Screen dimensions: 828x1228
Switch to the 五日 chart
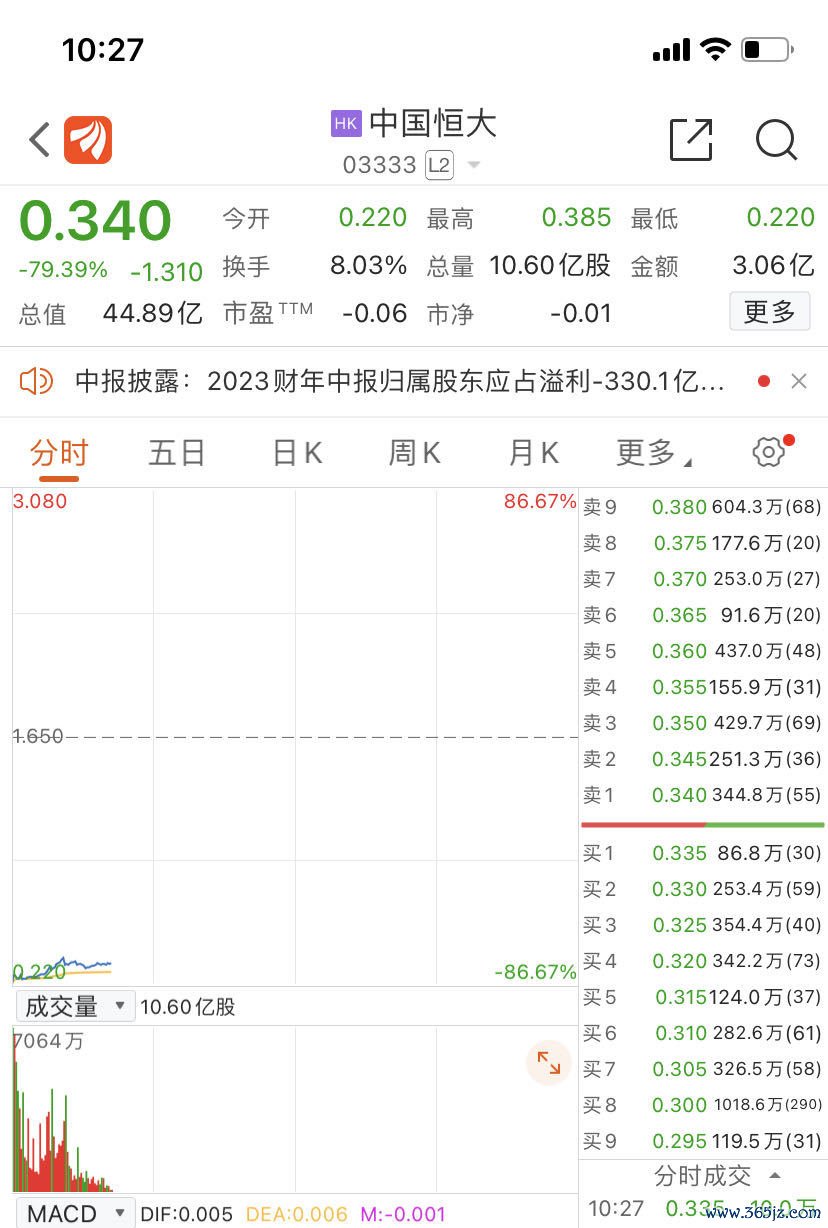click(x=177, y=453)
